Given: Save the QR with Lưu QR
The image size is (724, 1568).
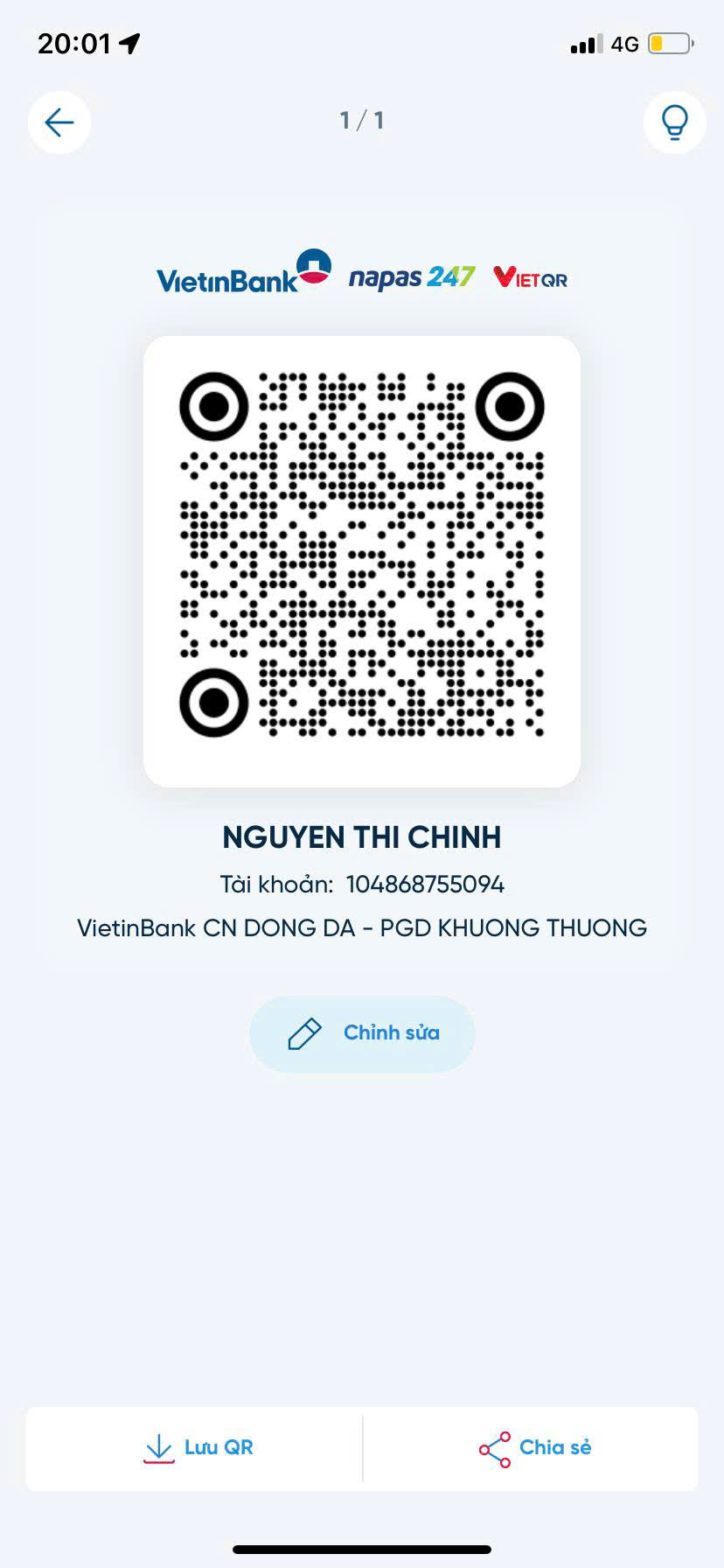Looking at the screenshot, I should point(195,1448).
